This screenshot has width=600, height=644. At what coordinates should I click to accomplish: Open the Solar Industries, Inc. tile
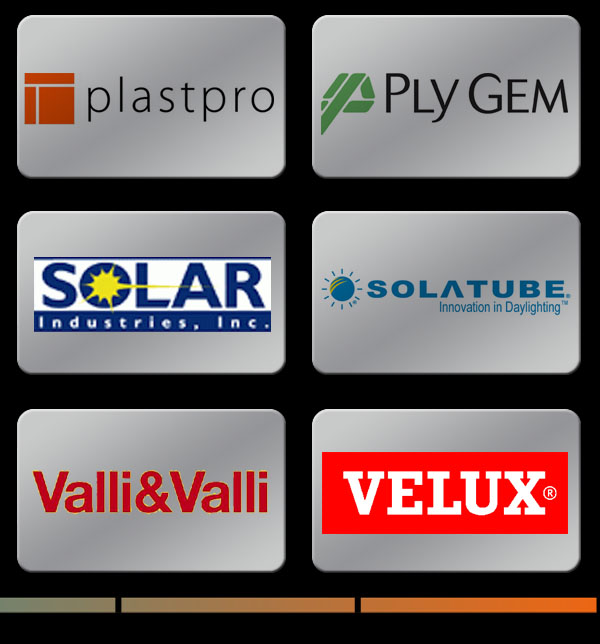pos(151,292)
